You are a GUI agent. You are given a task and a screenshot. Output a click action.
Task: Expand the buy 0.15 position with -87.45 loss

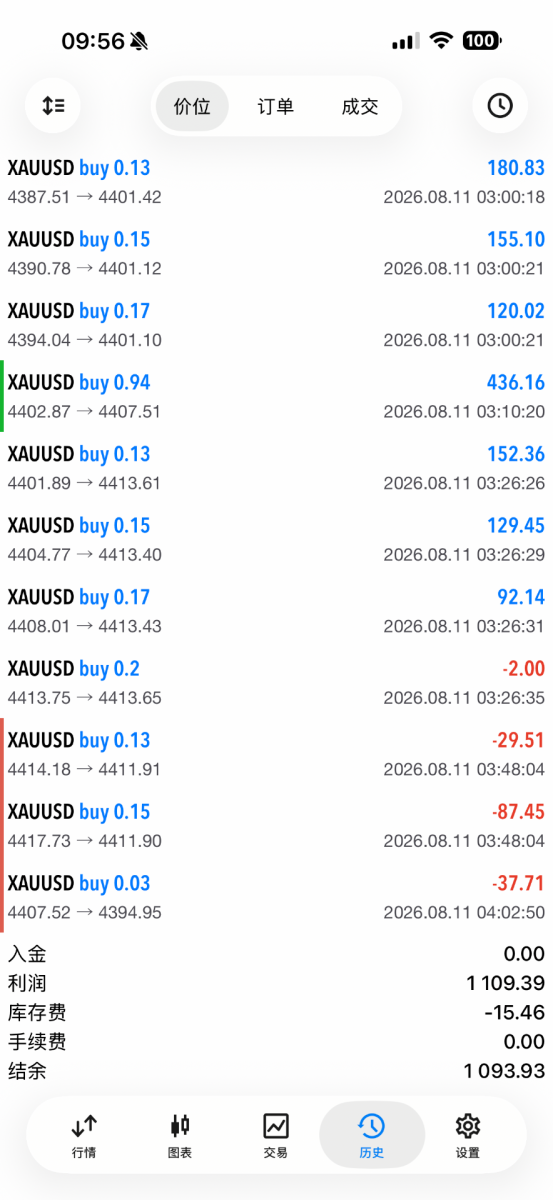click(276, 825)
